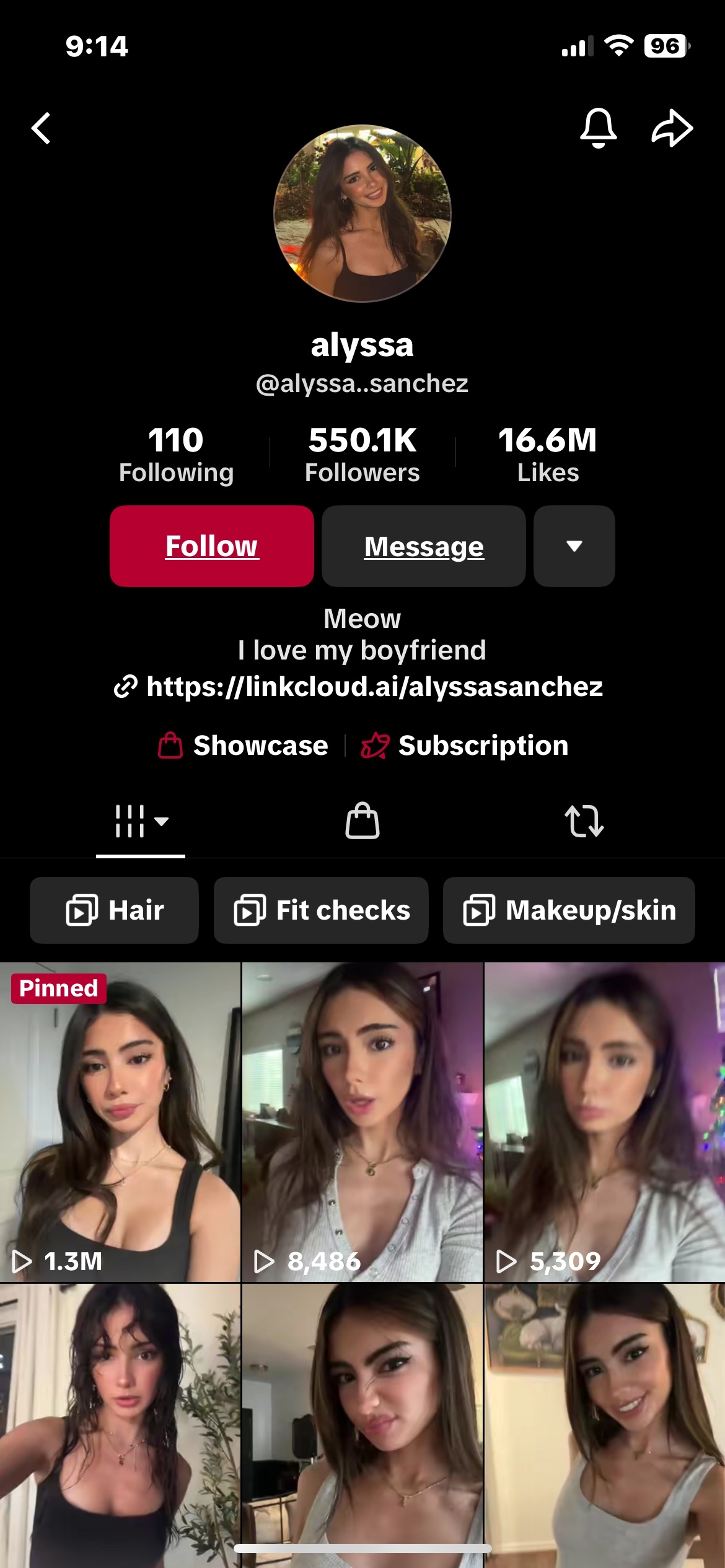This screenshot has height=1568, width=725.
Task: Switch to the shopping bag tab
Action: point(362,822)
